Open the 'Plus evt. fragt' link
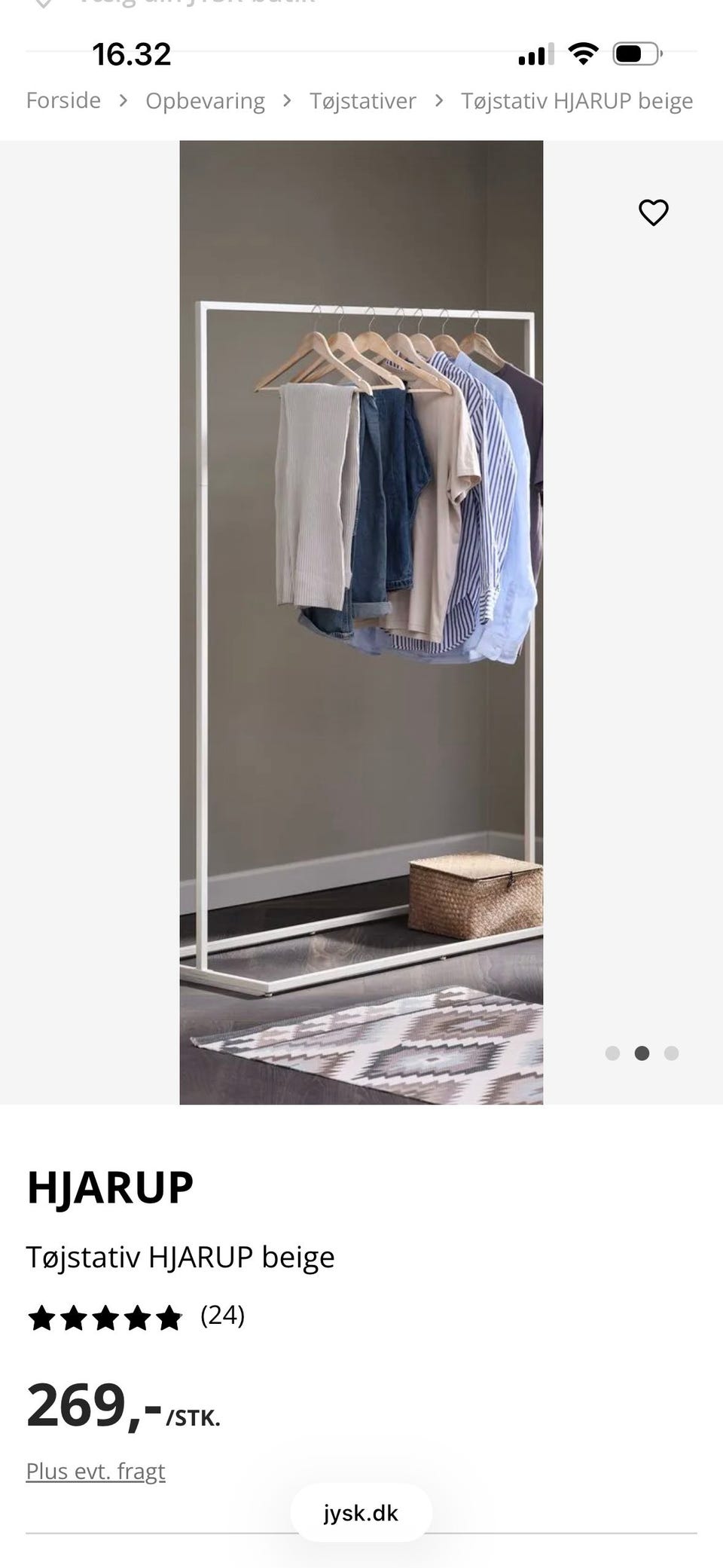 pyautogui.click(x=96, y=1470)
